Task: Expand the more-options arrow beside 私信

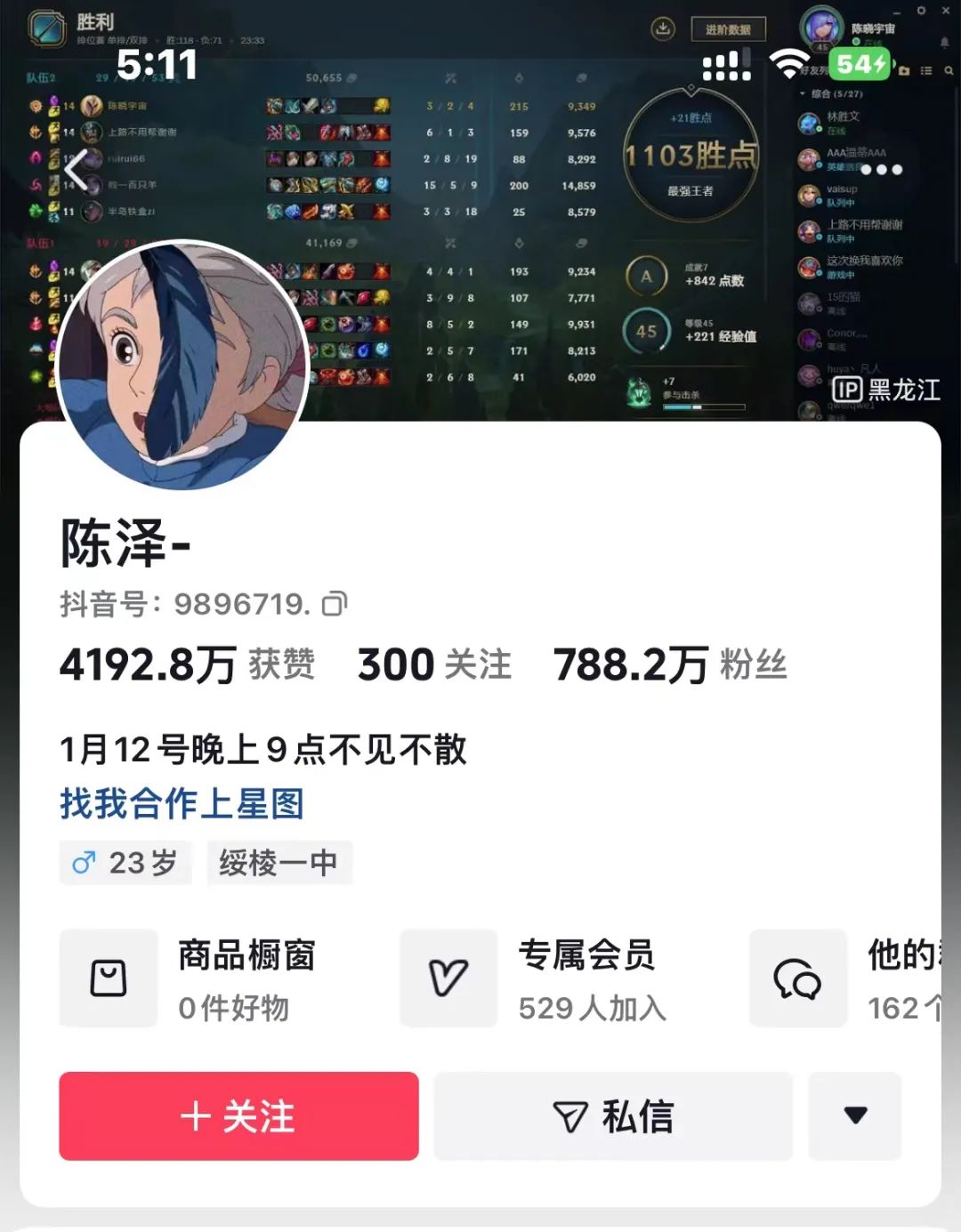Action: [x=853, y=1115]
